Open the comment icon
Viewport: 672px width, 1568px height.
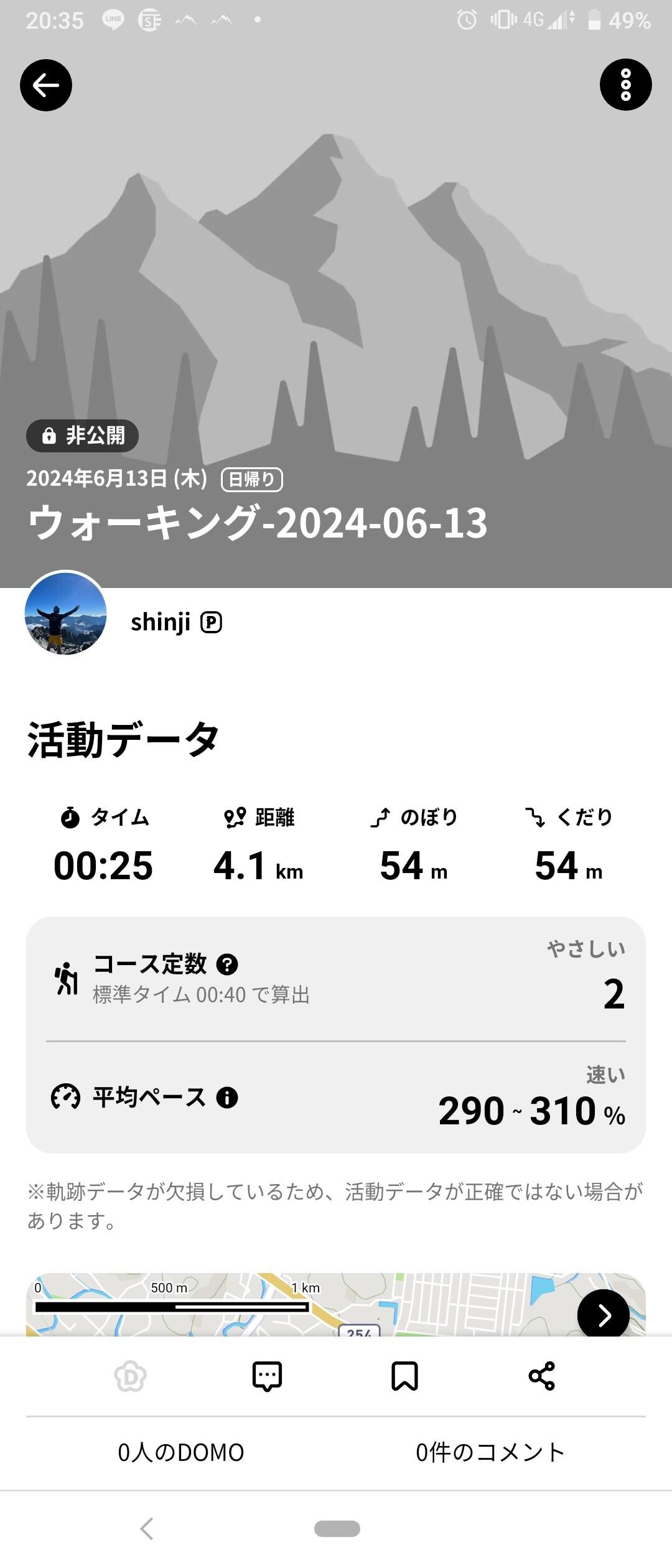coord(268,1376)
